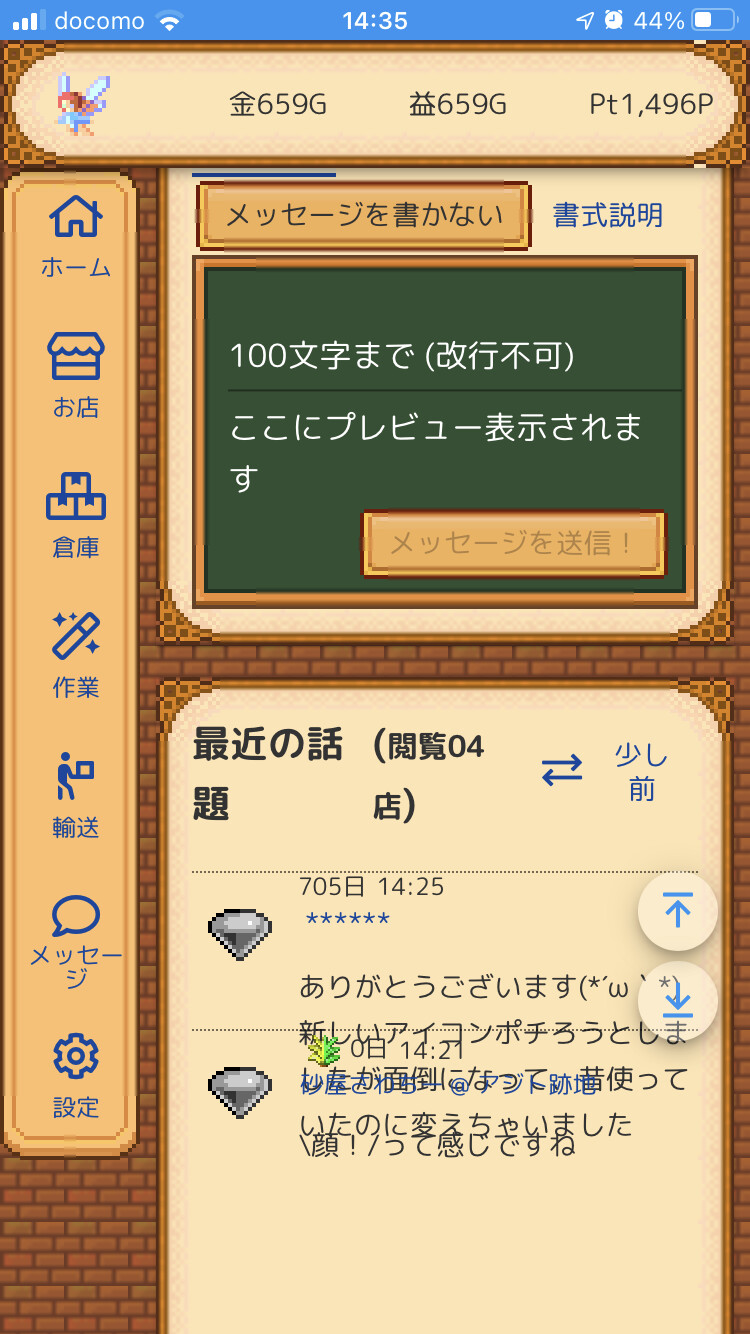750x1334 pixels.
Task: Open the お店 section
Action: coord(76,377)
